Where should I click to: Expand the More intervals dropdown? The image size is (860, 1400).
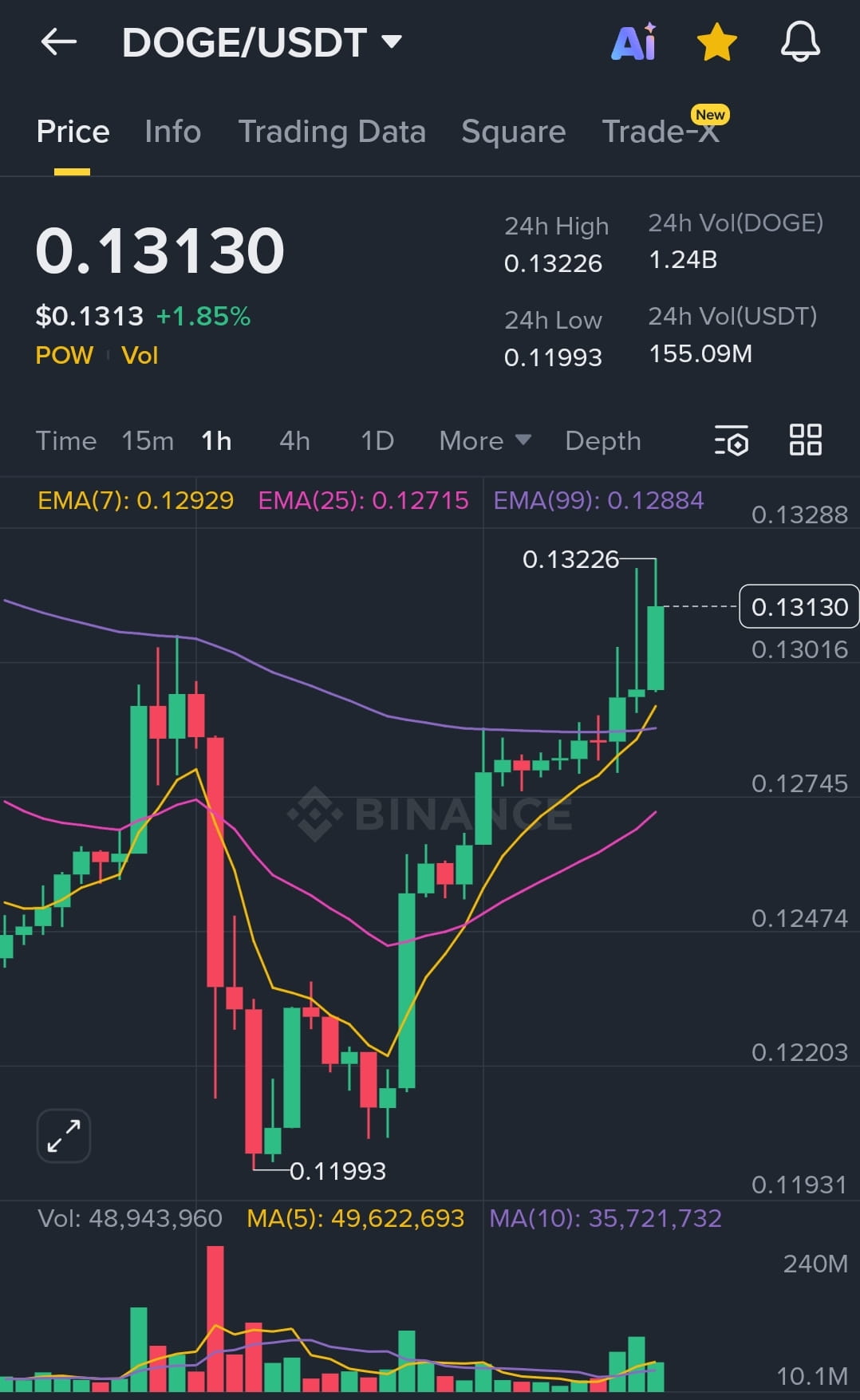484,440
